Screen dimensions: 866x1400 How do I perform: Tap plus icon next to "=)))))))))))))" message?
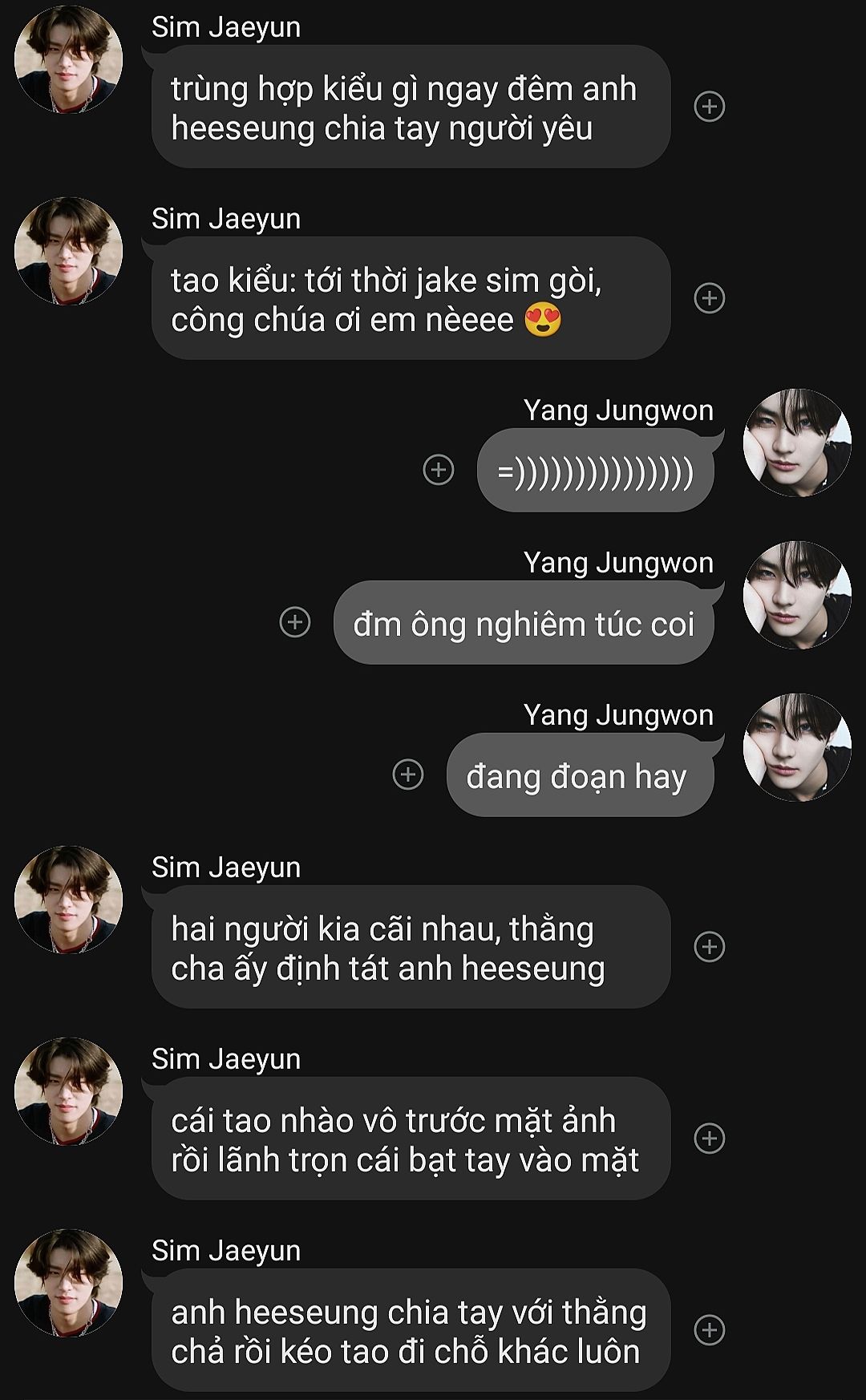pyautogui.click(x=438, y=470)
